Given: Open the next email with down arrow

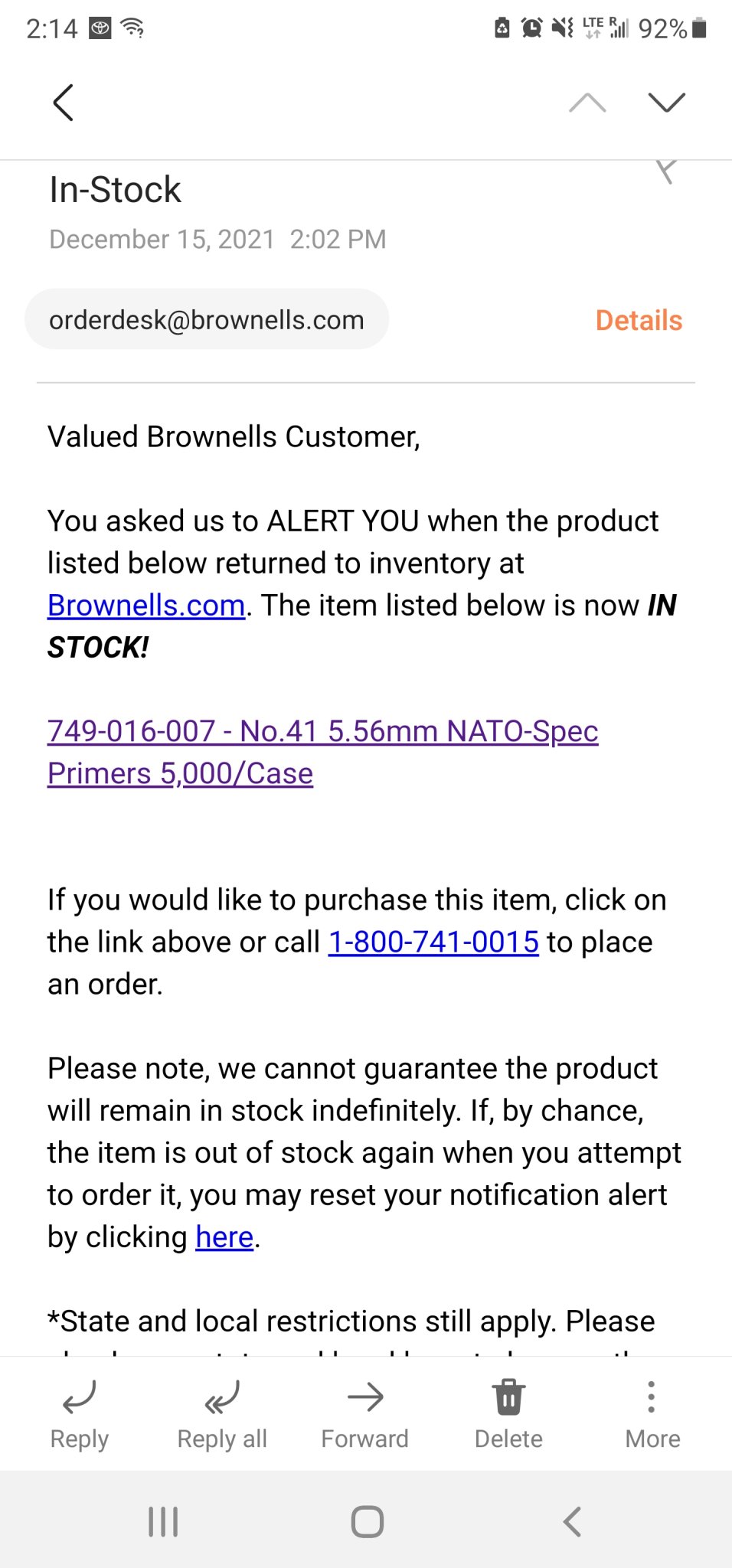Looking at the screenshot, I should 666,103.
